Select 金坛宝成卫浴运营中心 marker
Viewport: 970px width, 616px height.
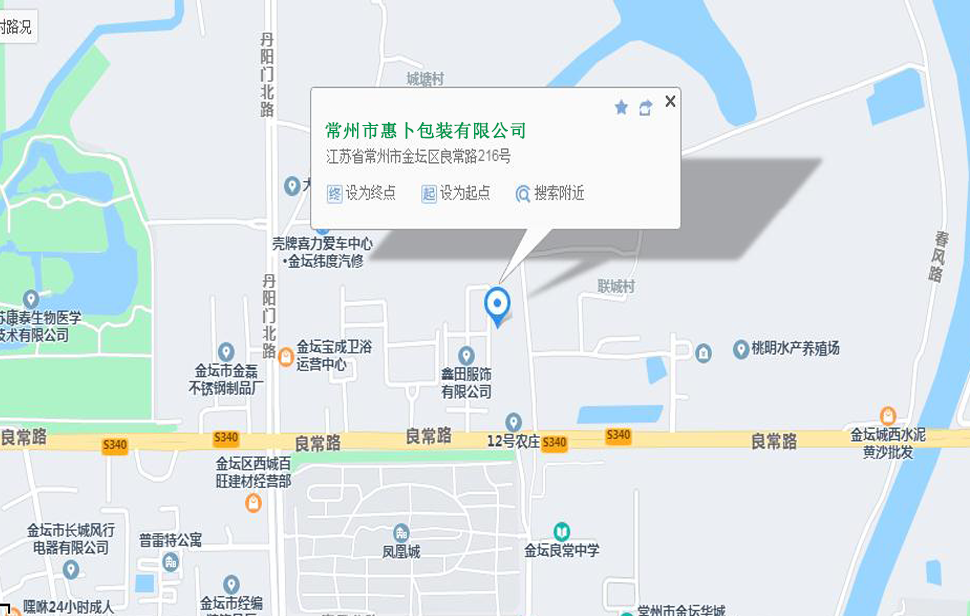coord(286,356)
